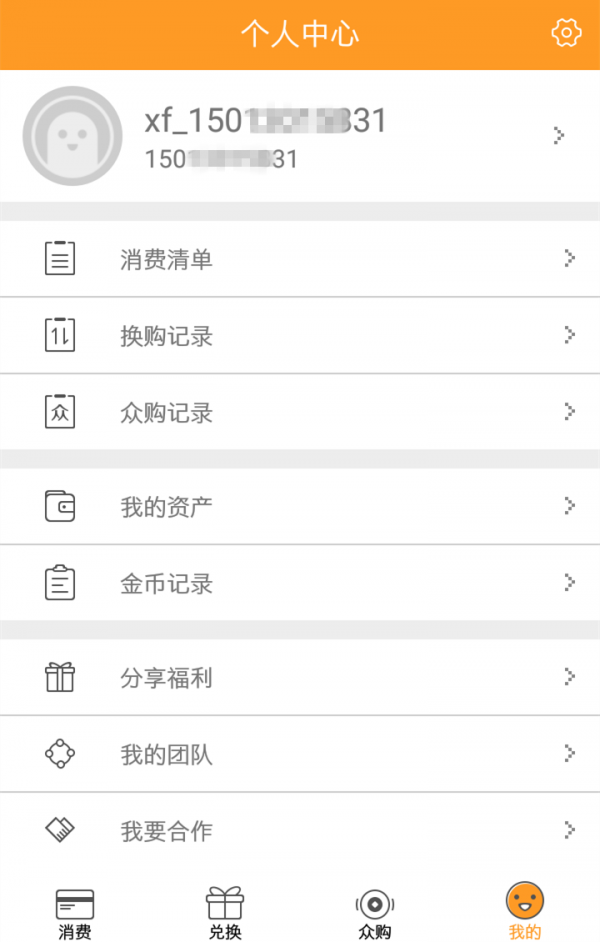The height and width of the screenshot is (942, 600).
Task: Open 我的资产 my assets
Action: (x=300, y=506)
